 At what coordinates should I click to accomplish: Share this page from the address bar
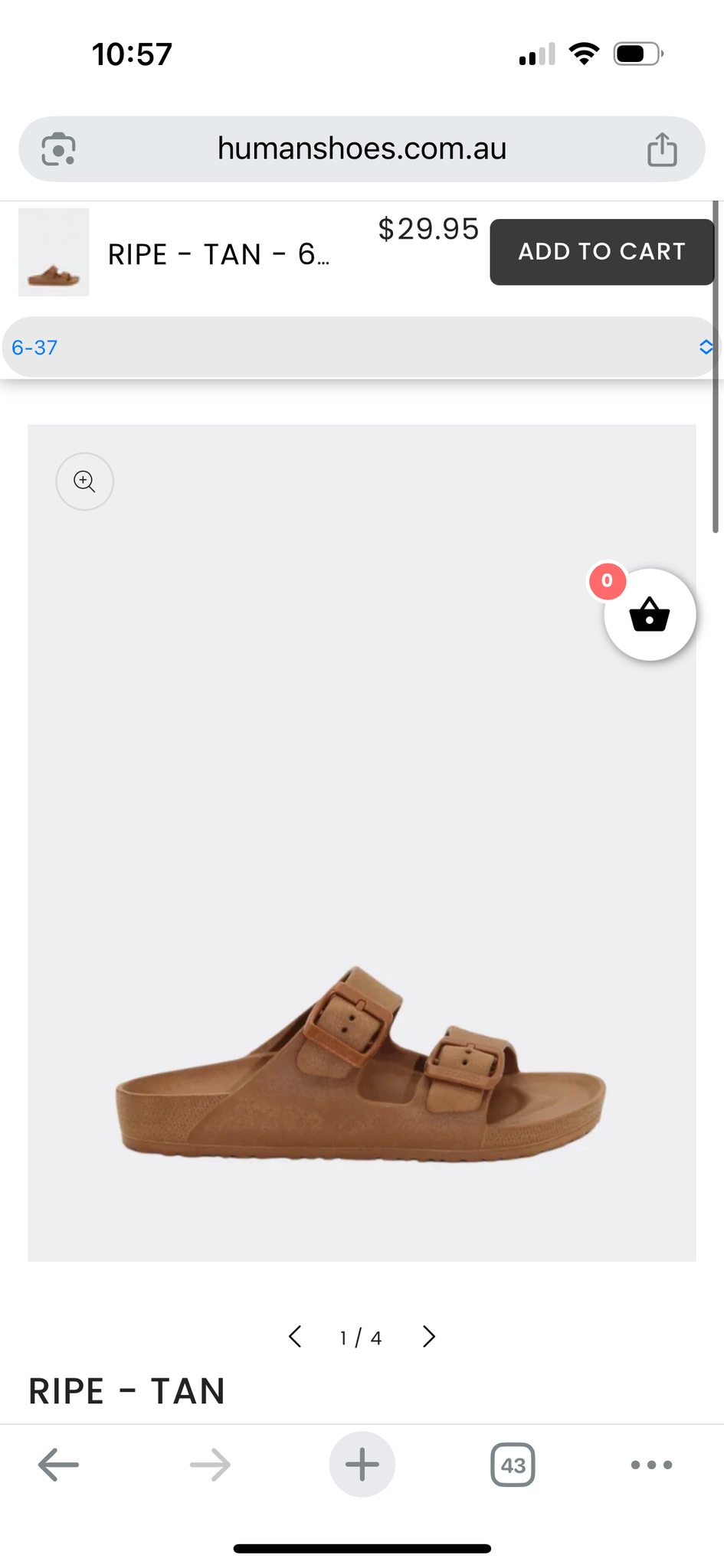(x=662, y=149)
